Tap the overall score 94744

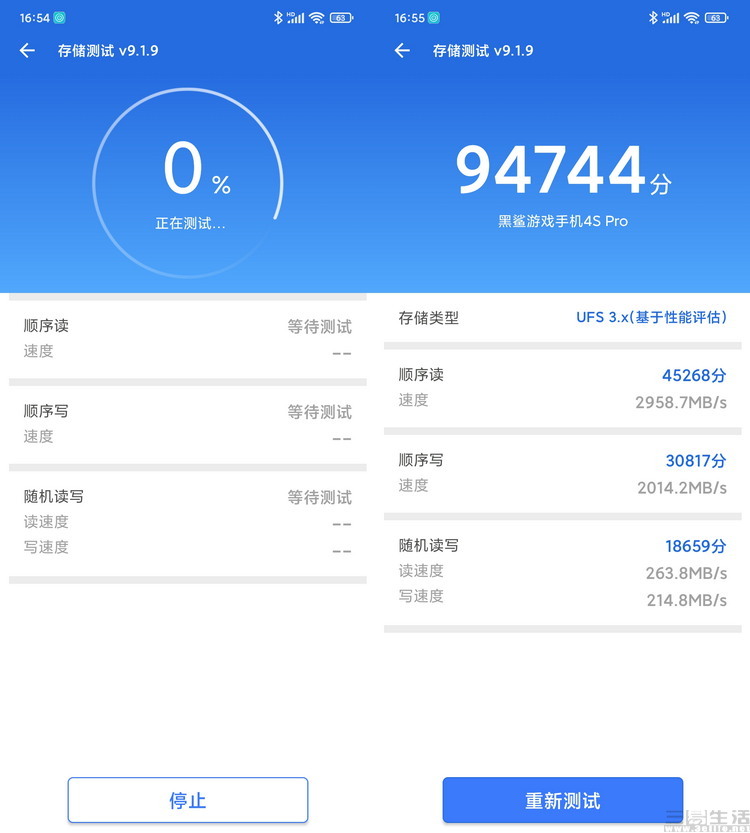click(555, 168)
